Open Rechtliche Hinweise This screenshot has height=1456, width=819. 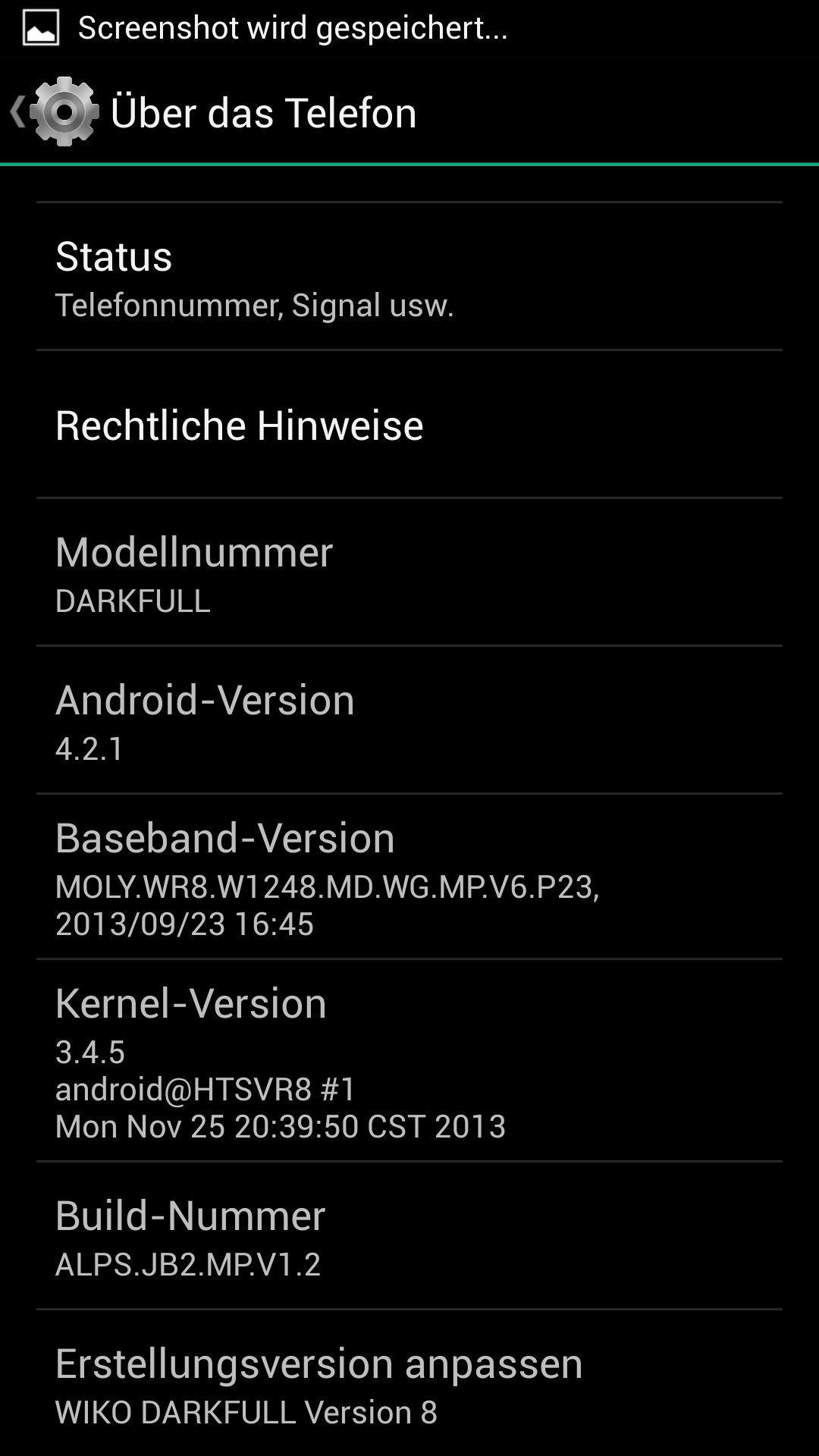click(409, 424)
